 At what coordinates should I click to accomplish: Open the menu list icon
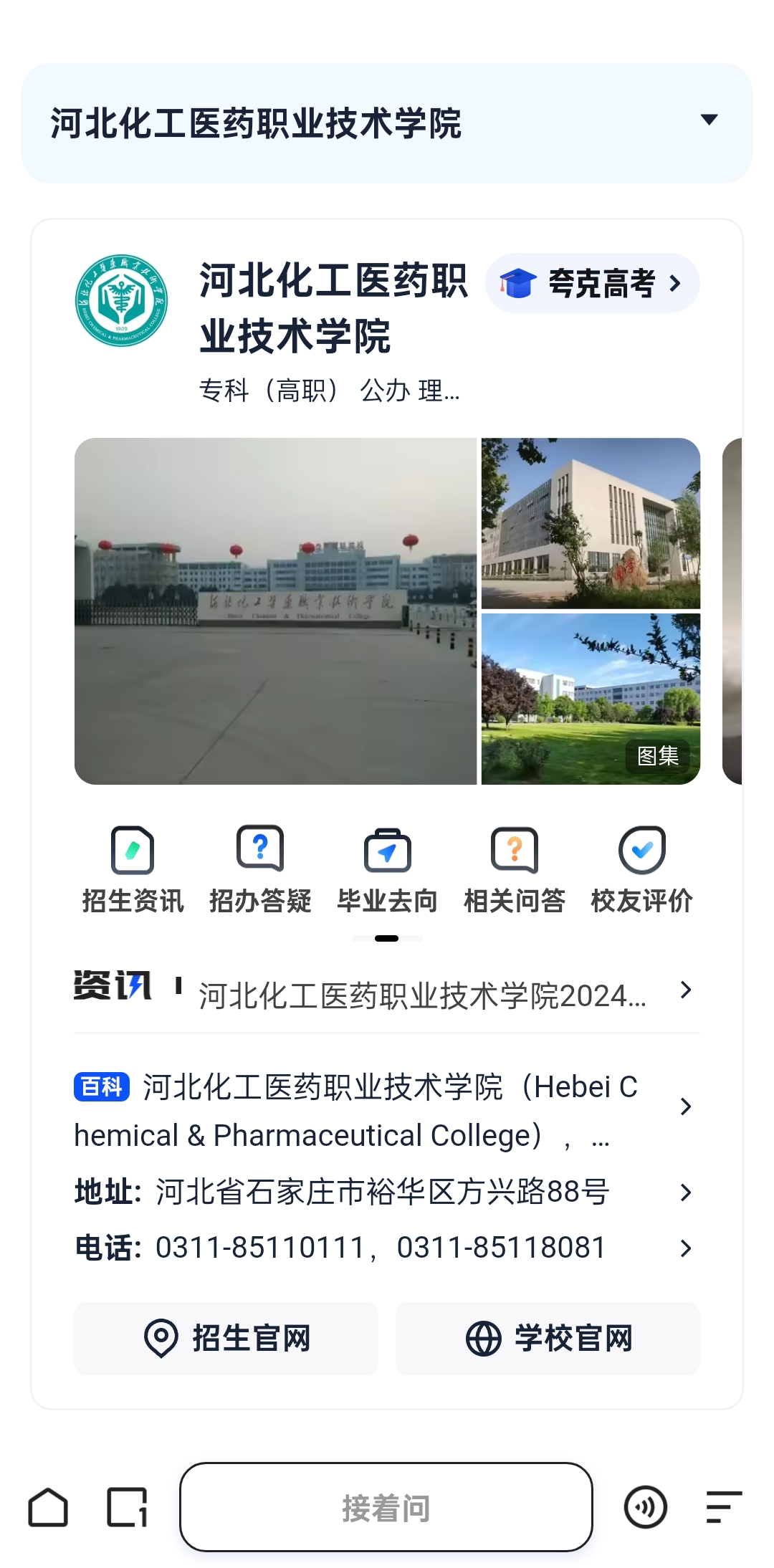pos(723,1507)
